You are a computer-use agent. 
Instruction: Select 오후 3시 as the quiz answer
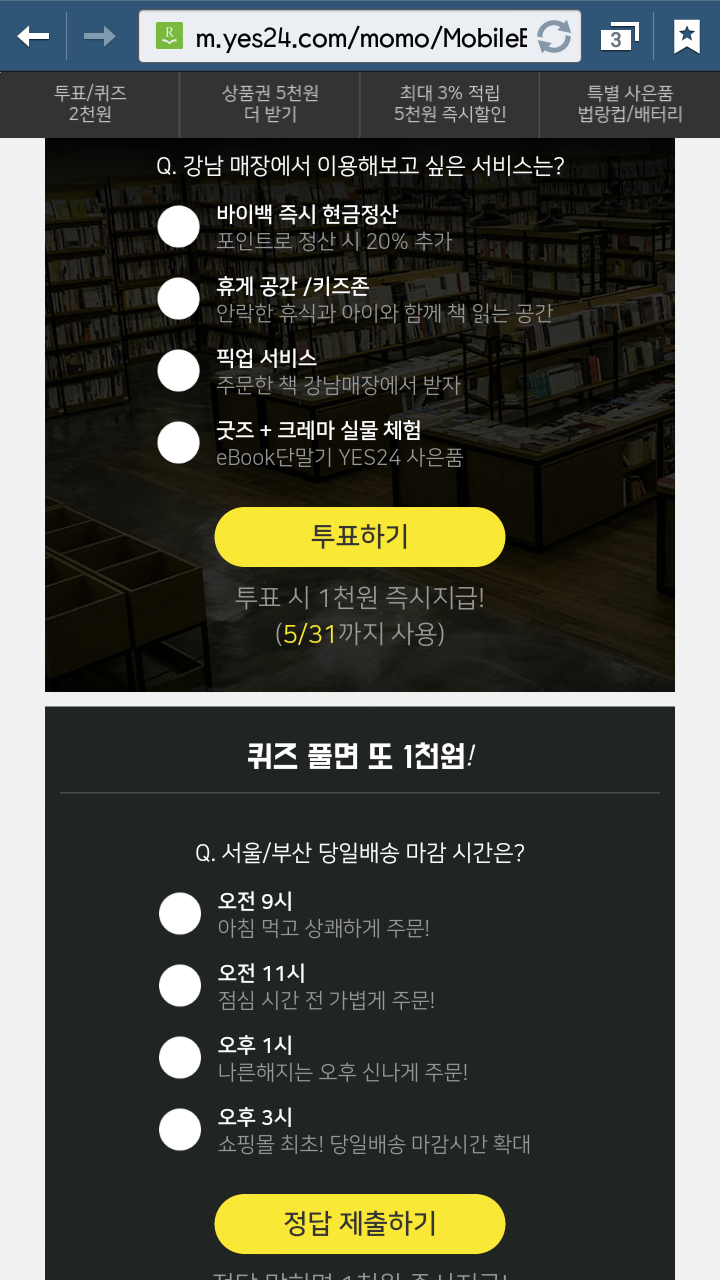(x=180, y=1129)
